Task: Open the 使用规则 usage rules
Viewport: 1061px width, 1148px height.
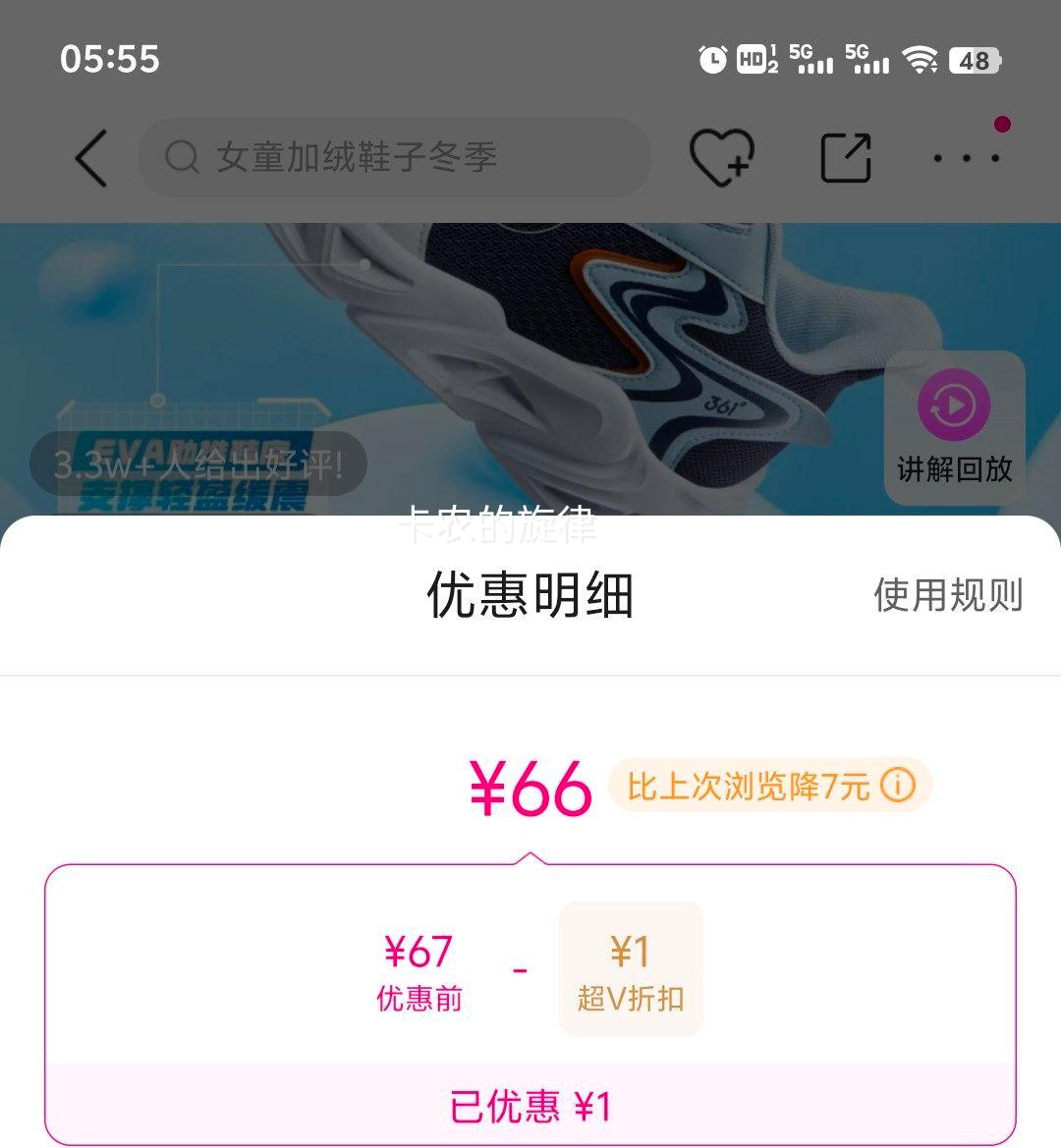Action: [x=946, y=593]
